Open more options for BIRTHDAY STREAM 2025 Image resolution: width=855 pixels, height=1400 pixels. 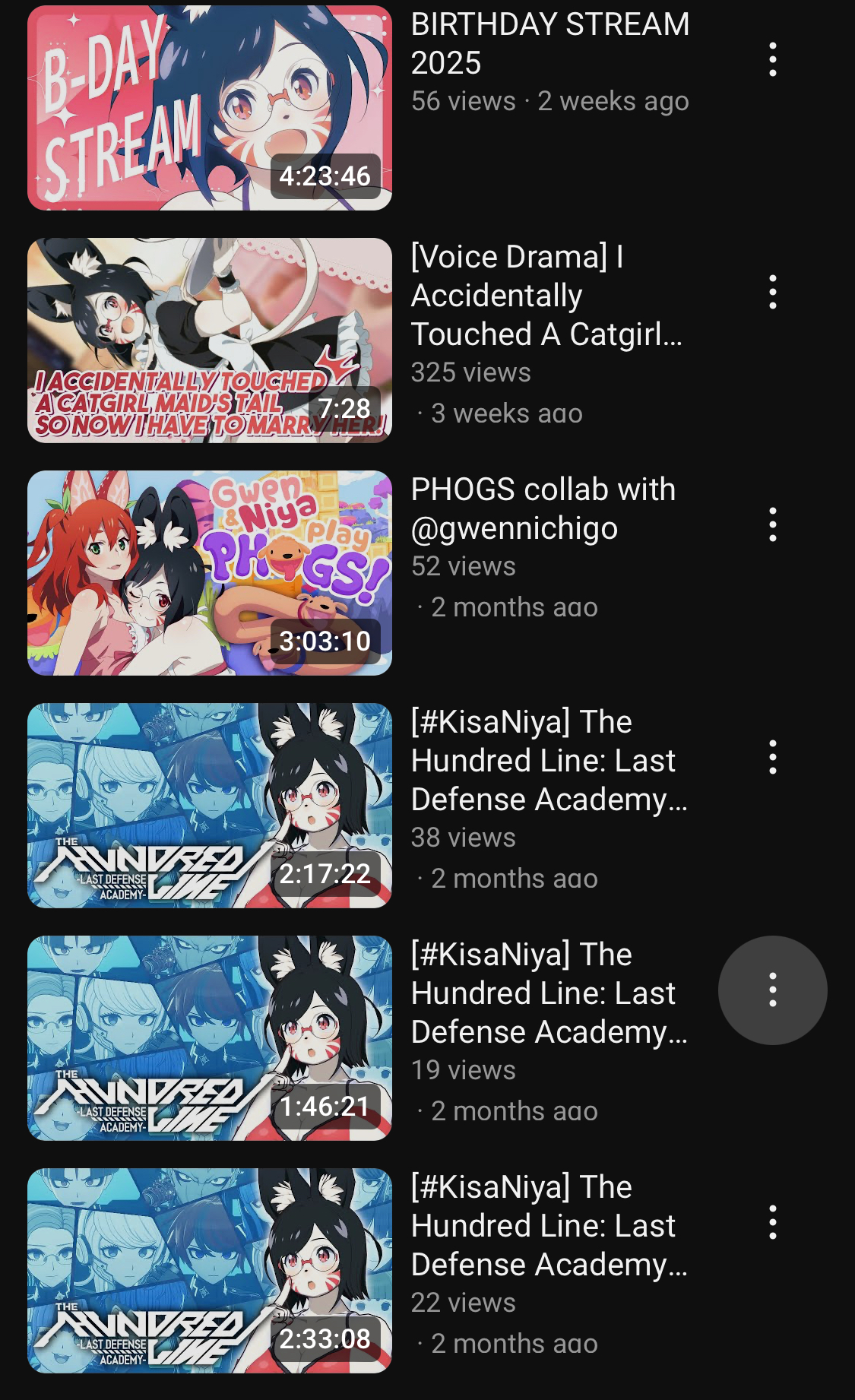point(773,59)
